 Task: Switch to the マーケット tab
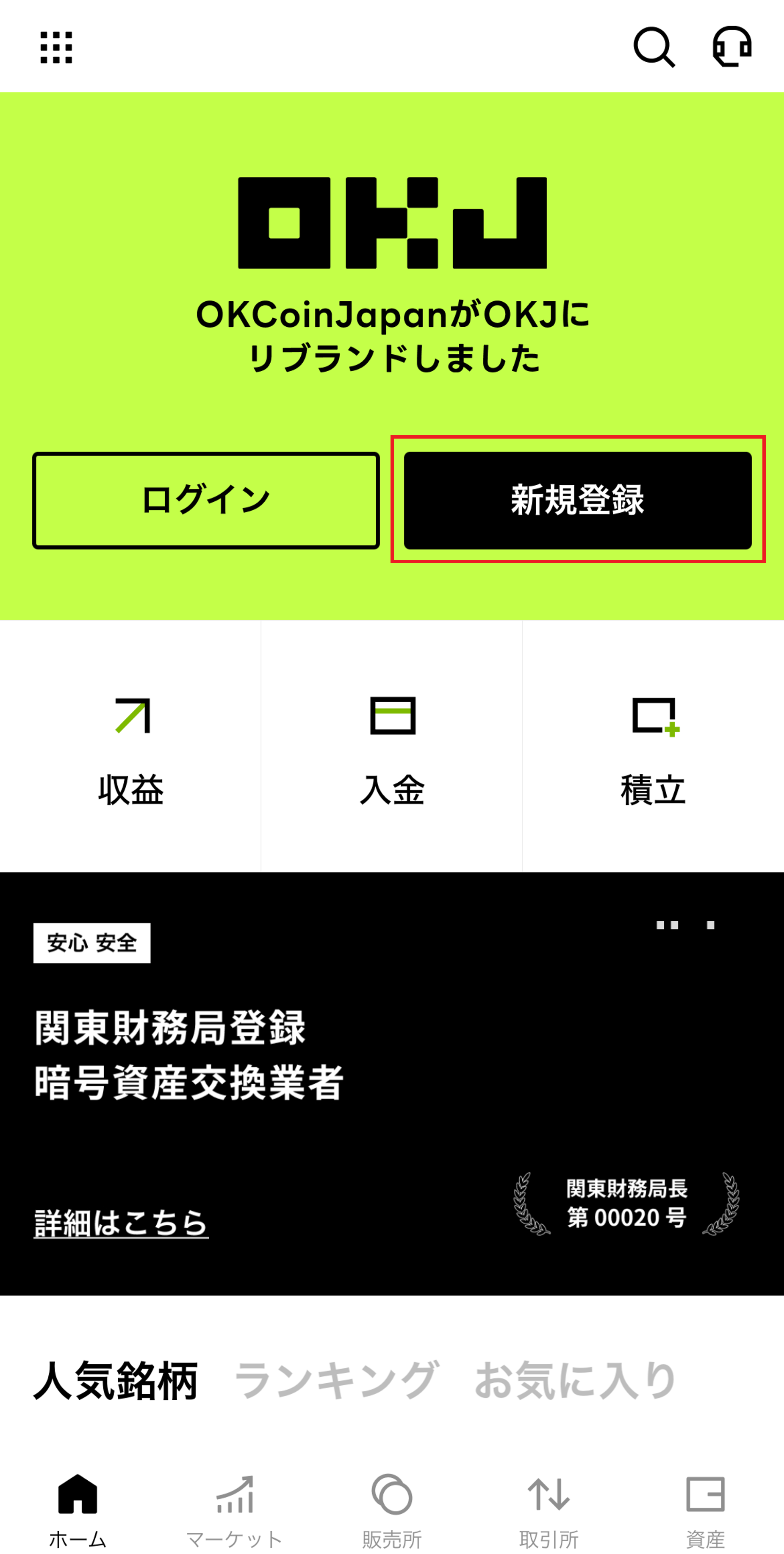pyautogui.click(x=235, y=1508)
